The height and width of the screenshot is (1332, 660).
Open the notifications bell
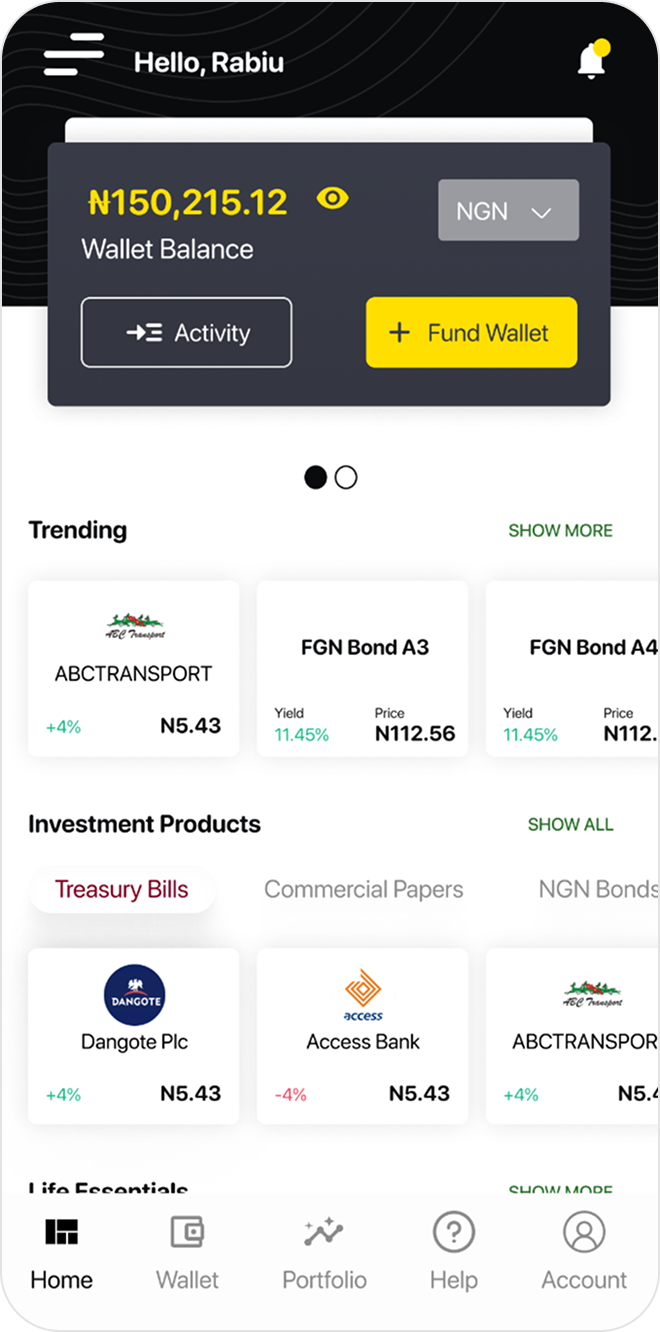tap(592, 61)
